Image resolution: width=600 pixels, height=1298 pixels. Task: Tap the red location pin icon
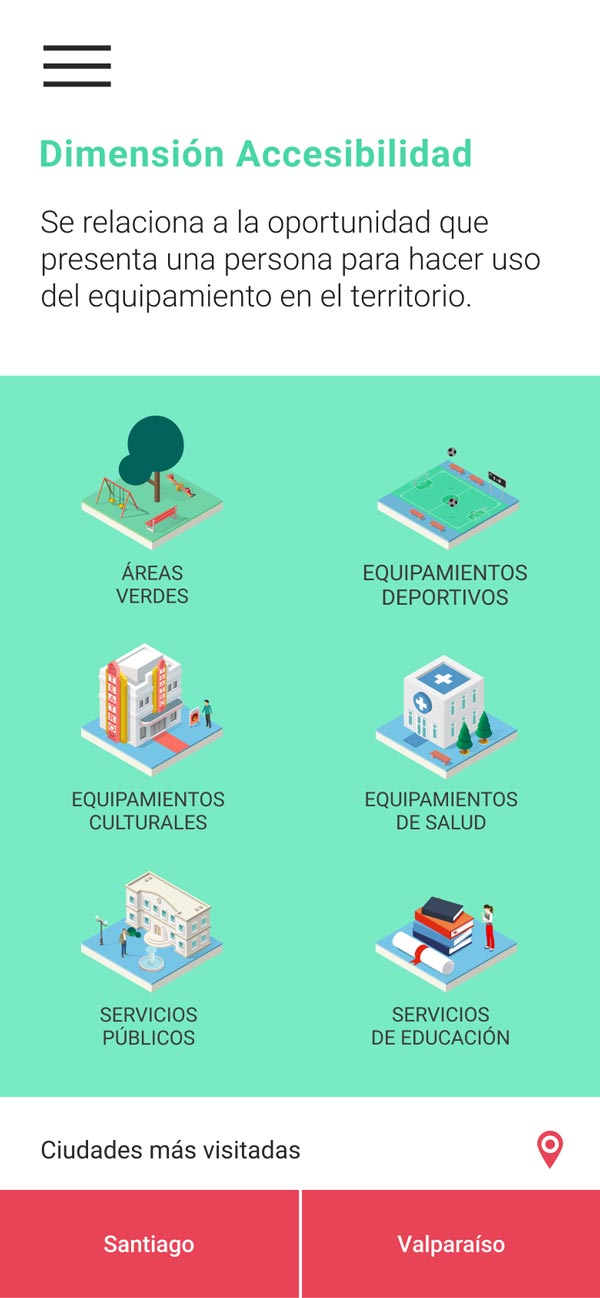[x=550, y=1150]
